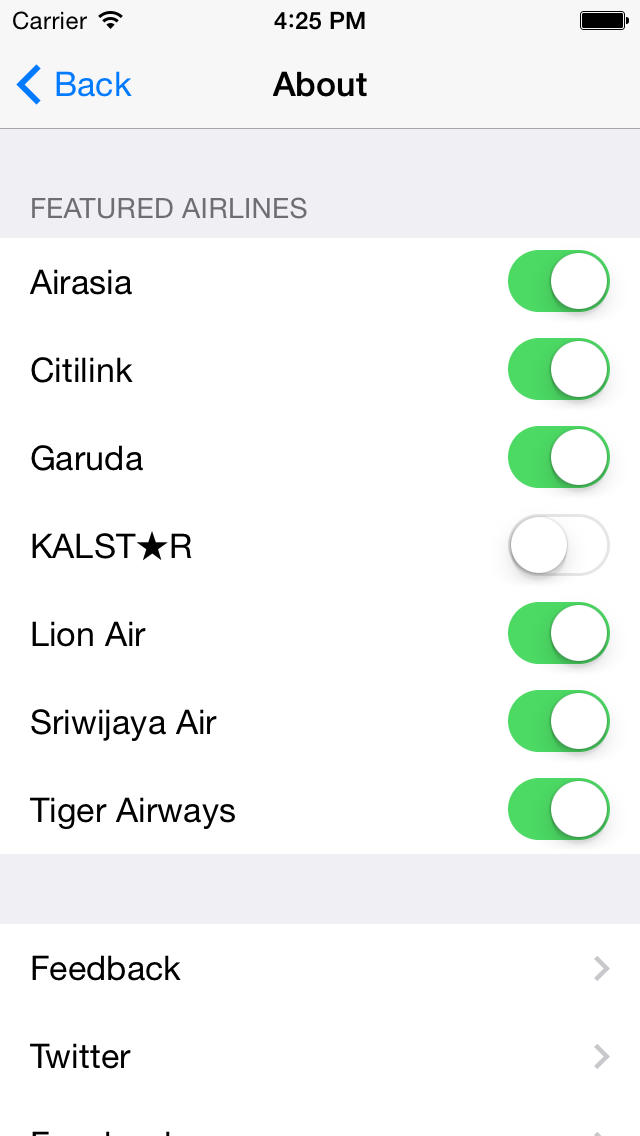The image size is (640, 1136).
Task: Turn off the Sriwijaya Air switch
Action: pyautogui.click(x=558, y=721)
